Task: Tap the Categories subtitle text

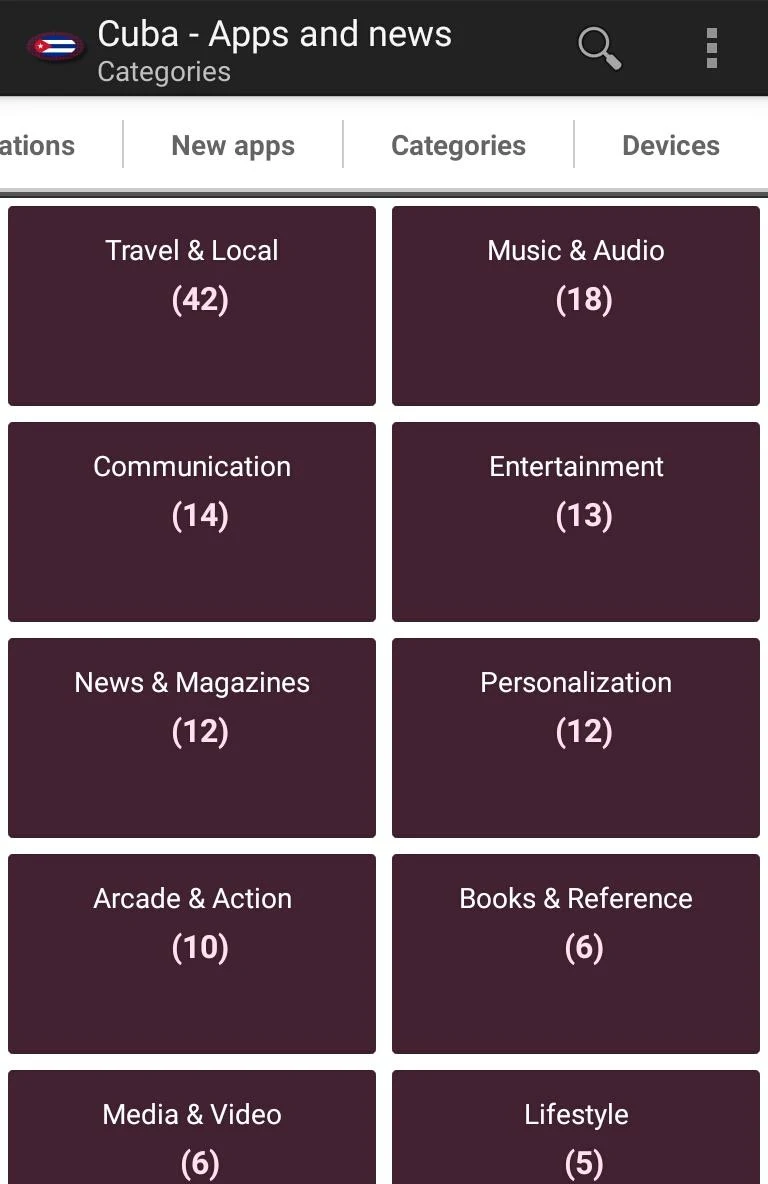Action: click(x=164, y=72)
